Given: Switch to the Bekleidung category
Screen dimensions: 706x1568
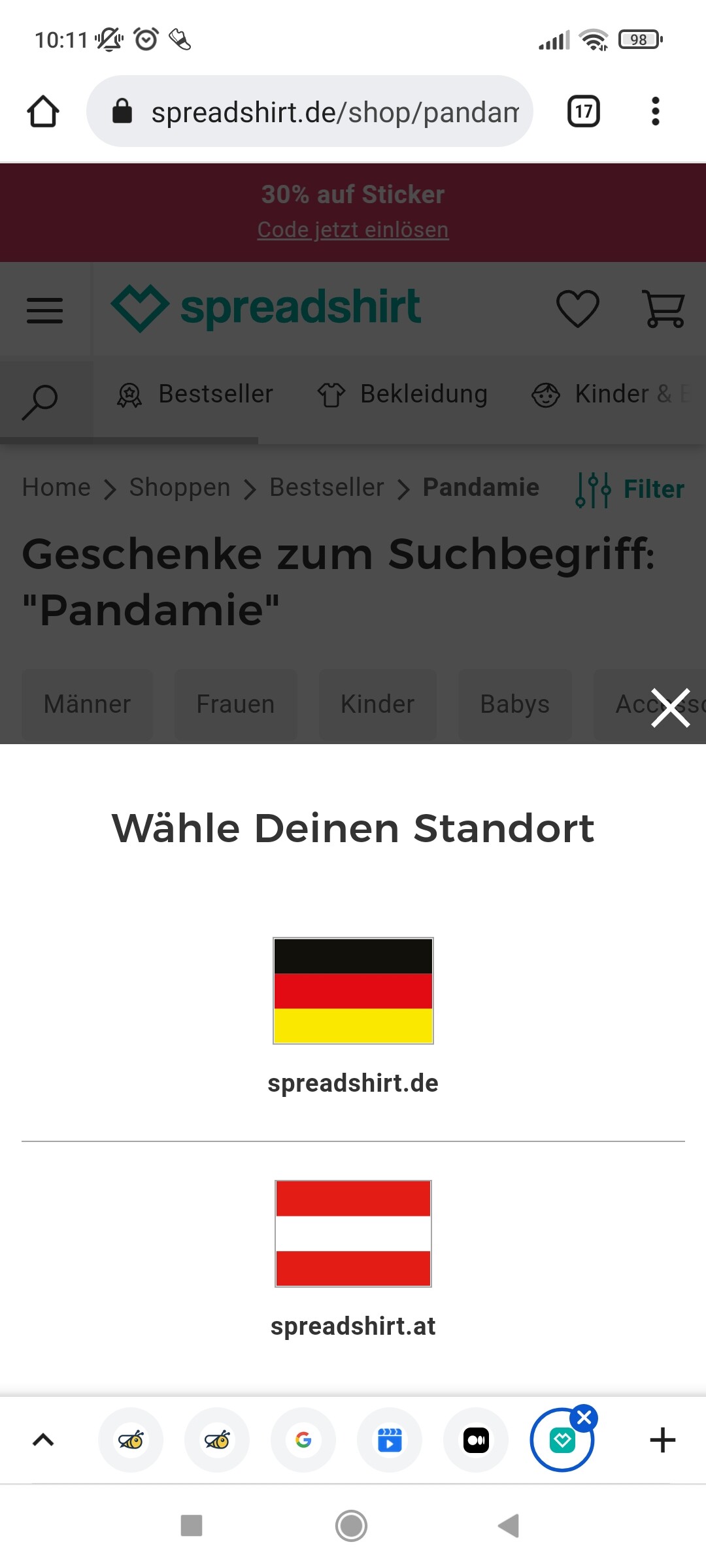Looking at the screenshot, I should (403, 395).
